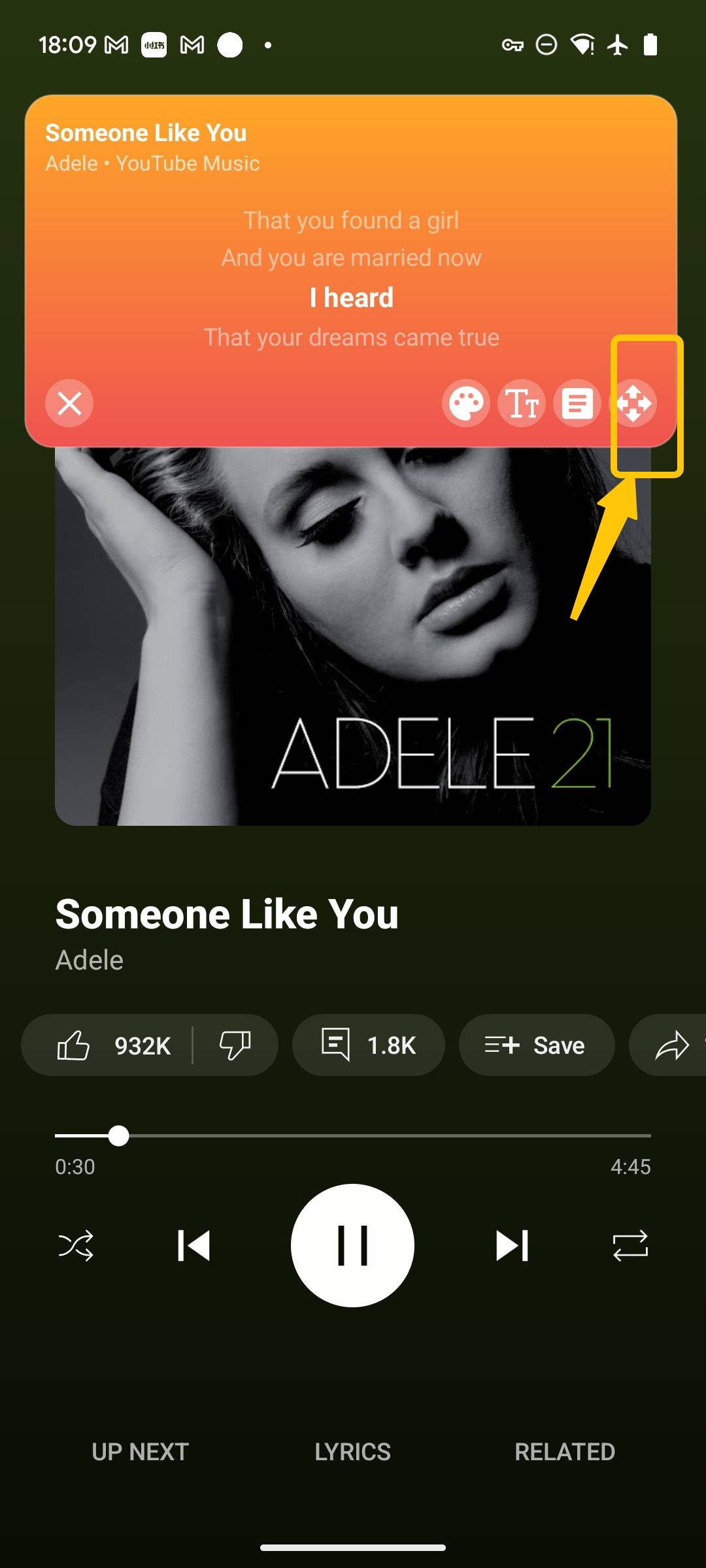Toggle shuffle mode
The width and height of the screenshot is (706, 1568).
pyautogui.click(x=76, y=1245)
